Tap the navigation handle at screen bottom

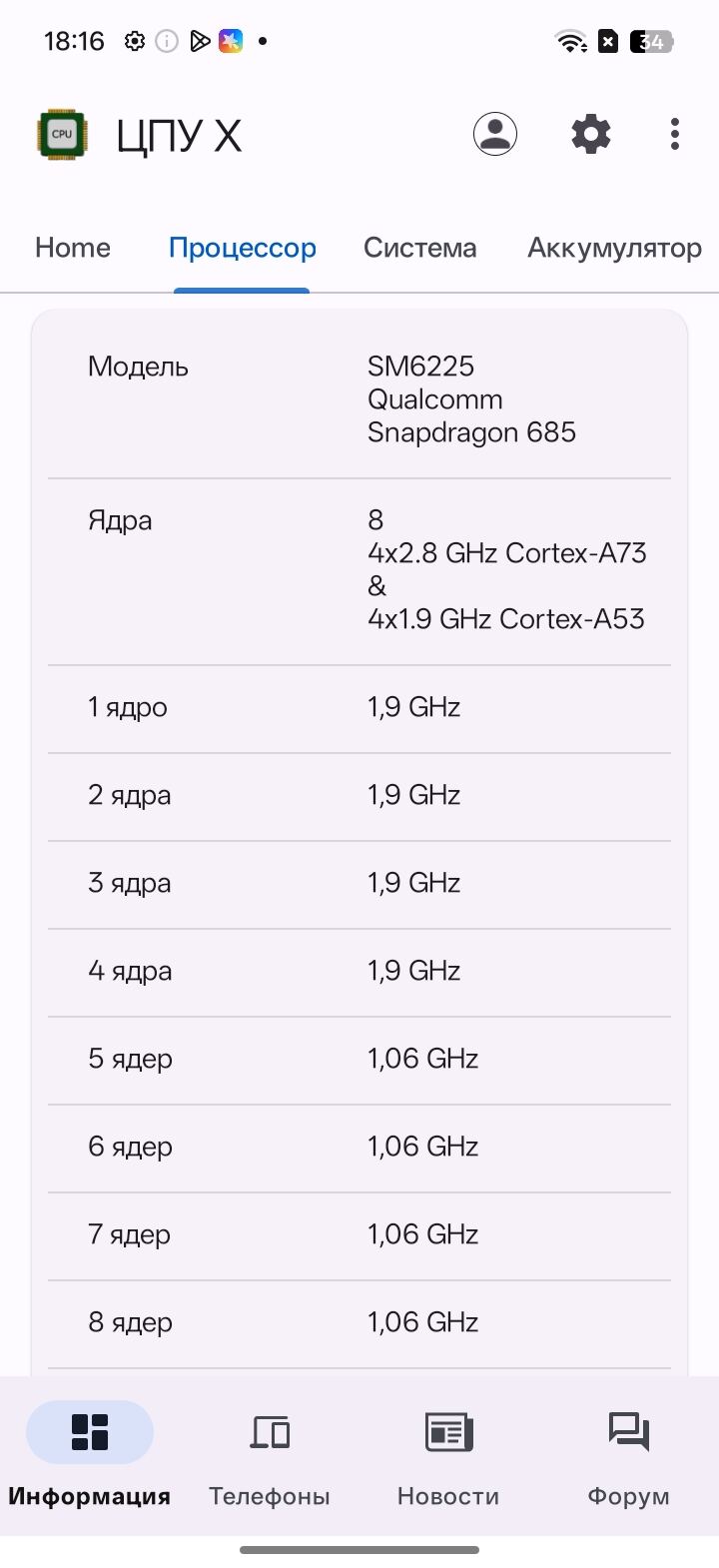click(359, 1550)
